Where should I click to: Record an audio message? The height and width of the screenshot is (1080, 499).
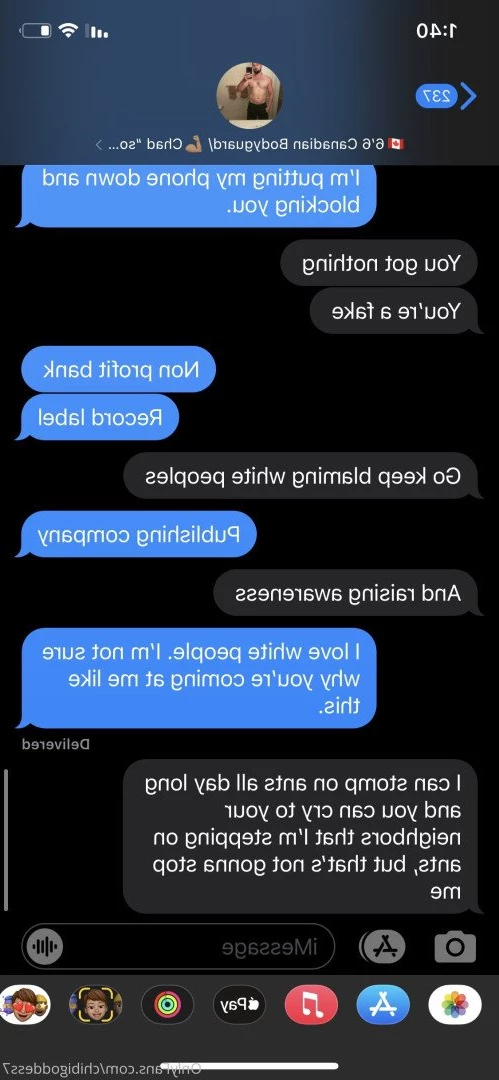pyautogui.click(x=43, y=946)
